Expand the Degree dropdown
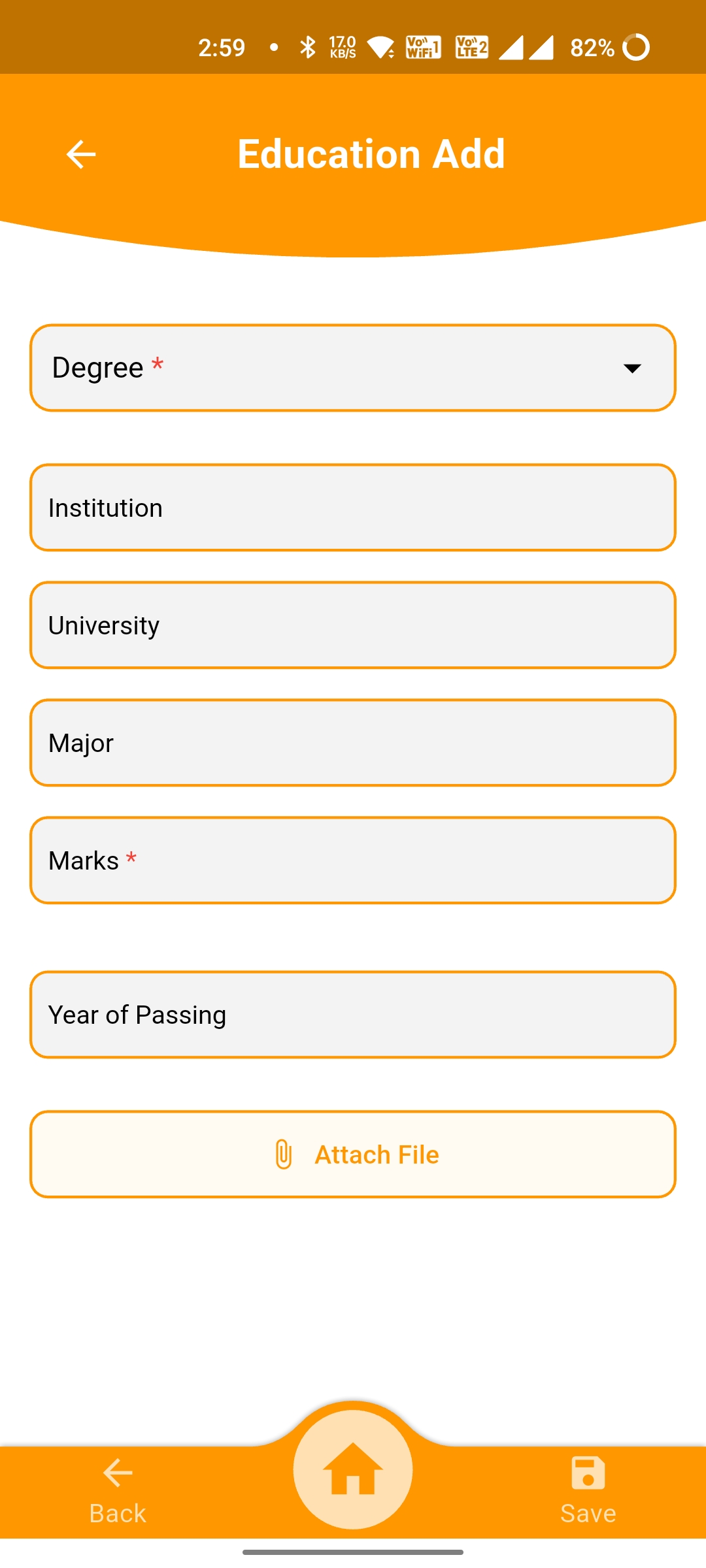The height and width of the screenshot is (1568, 706). (x=353, y=368)
